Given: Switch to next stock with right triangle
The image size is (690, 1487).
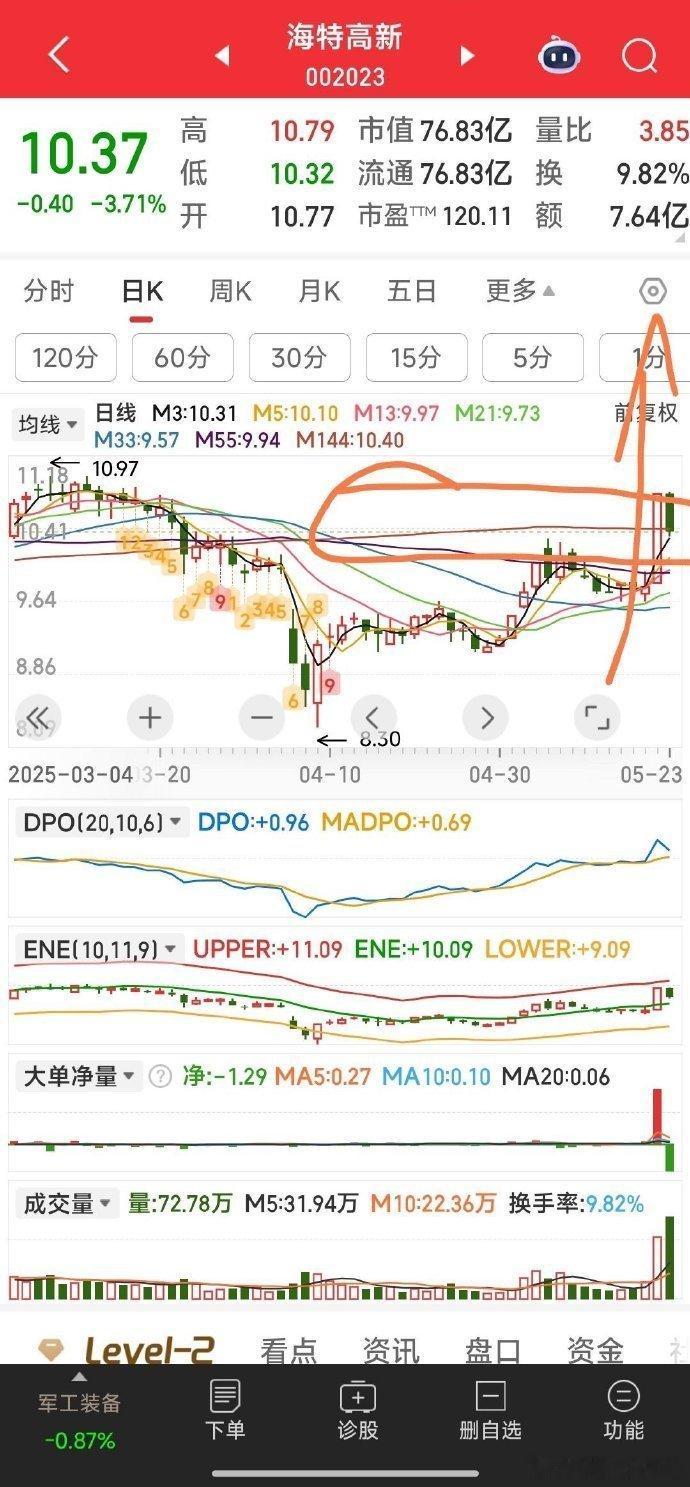Looking at the screenshot, I should (x=467, y=56).
